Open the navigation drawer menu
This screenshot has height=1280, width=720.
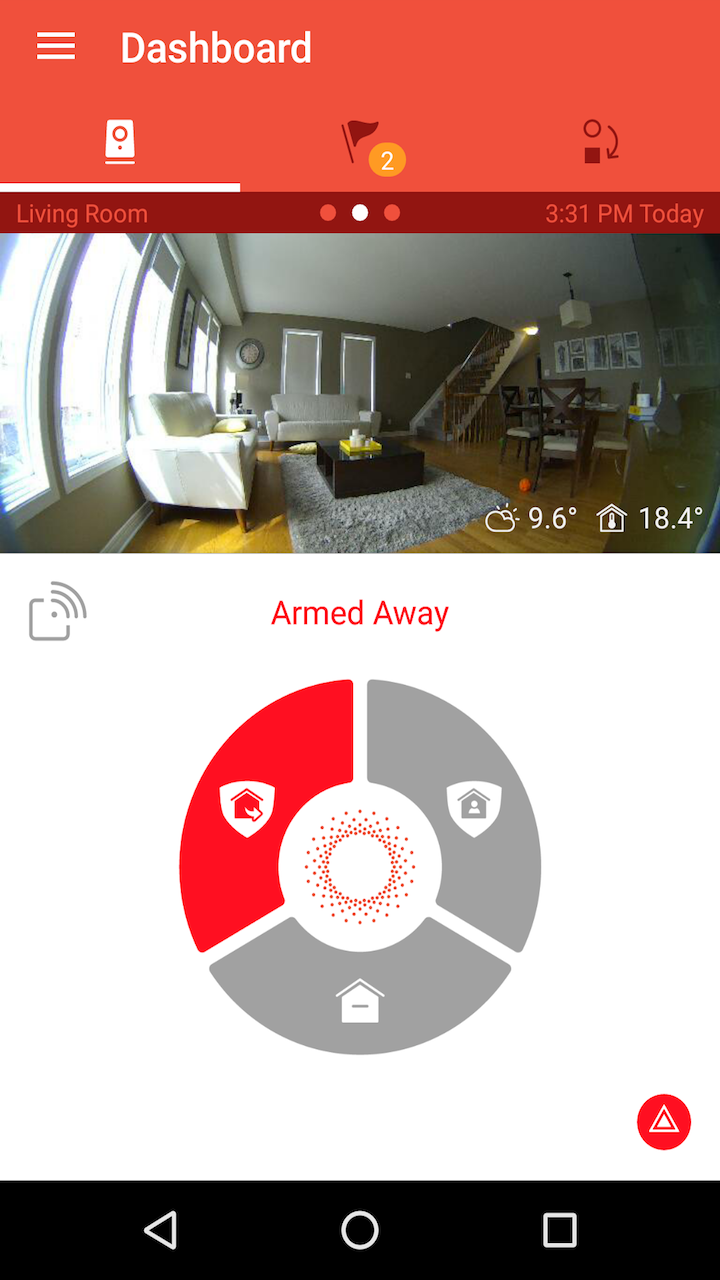(55, 47)
